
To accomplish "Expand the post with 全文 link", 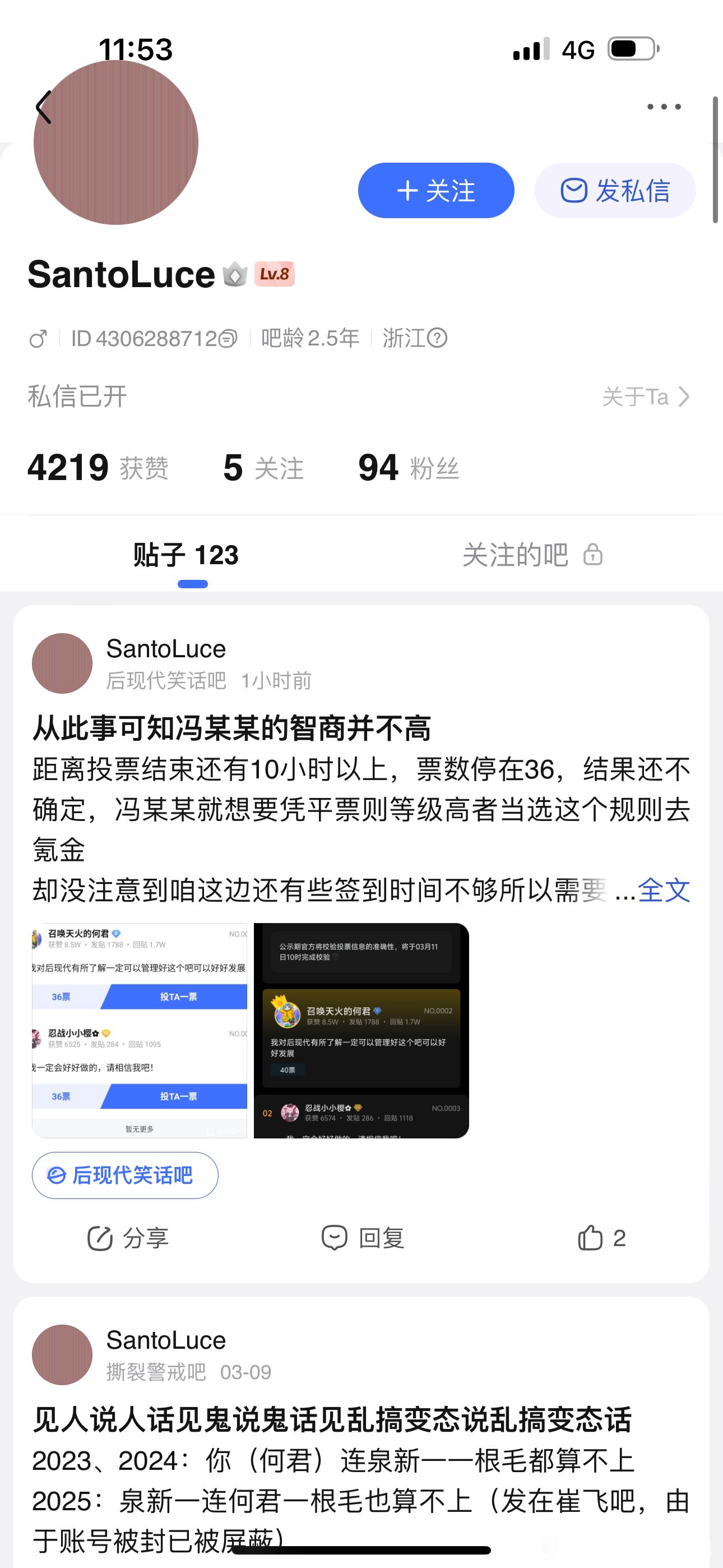I will (x=664, y=891).
